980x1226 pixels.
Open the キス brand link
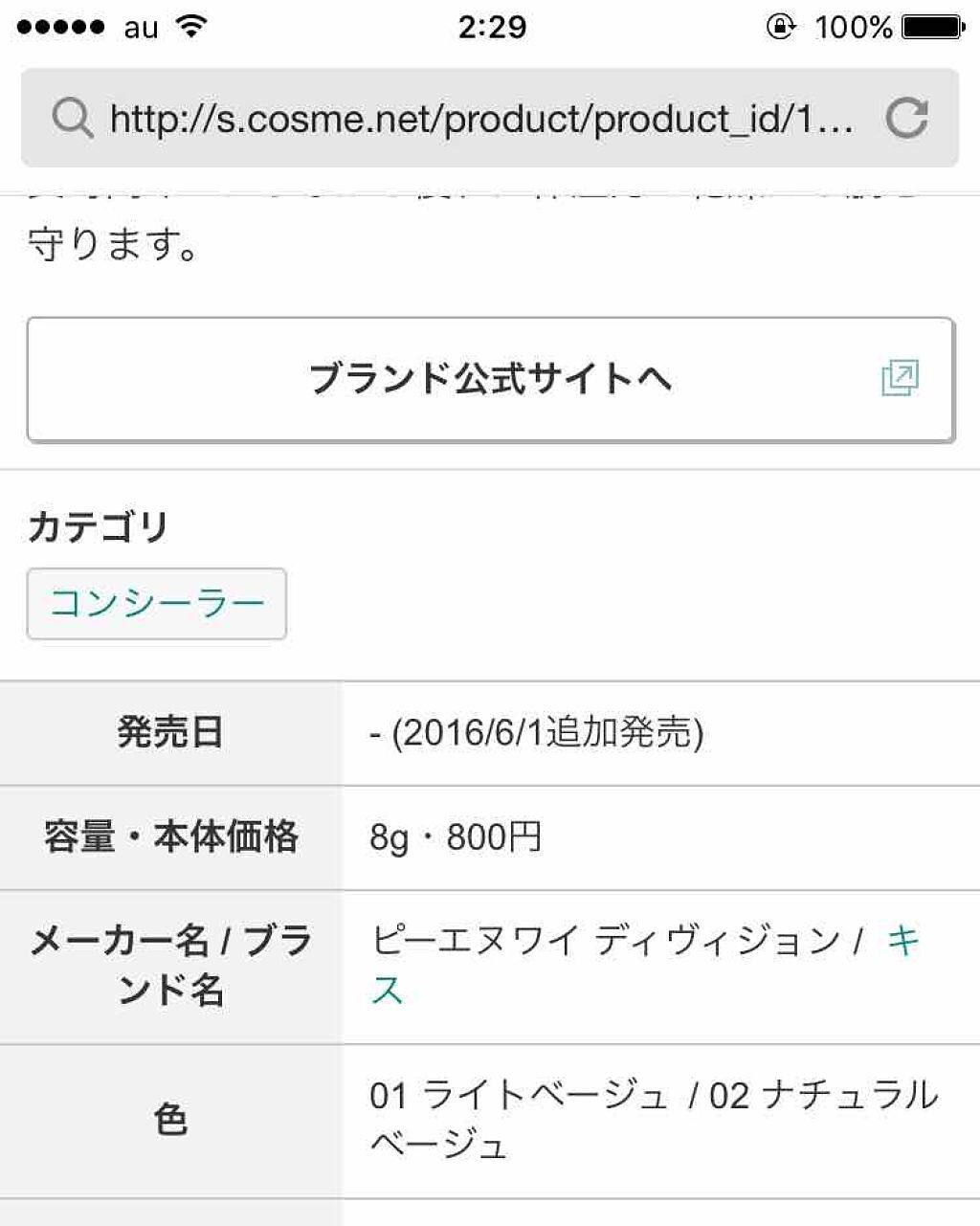(902, 943)
